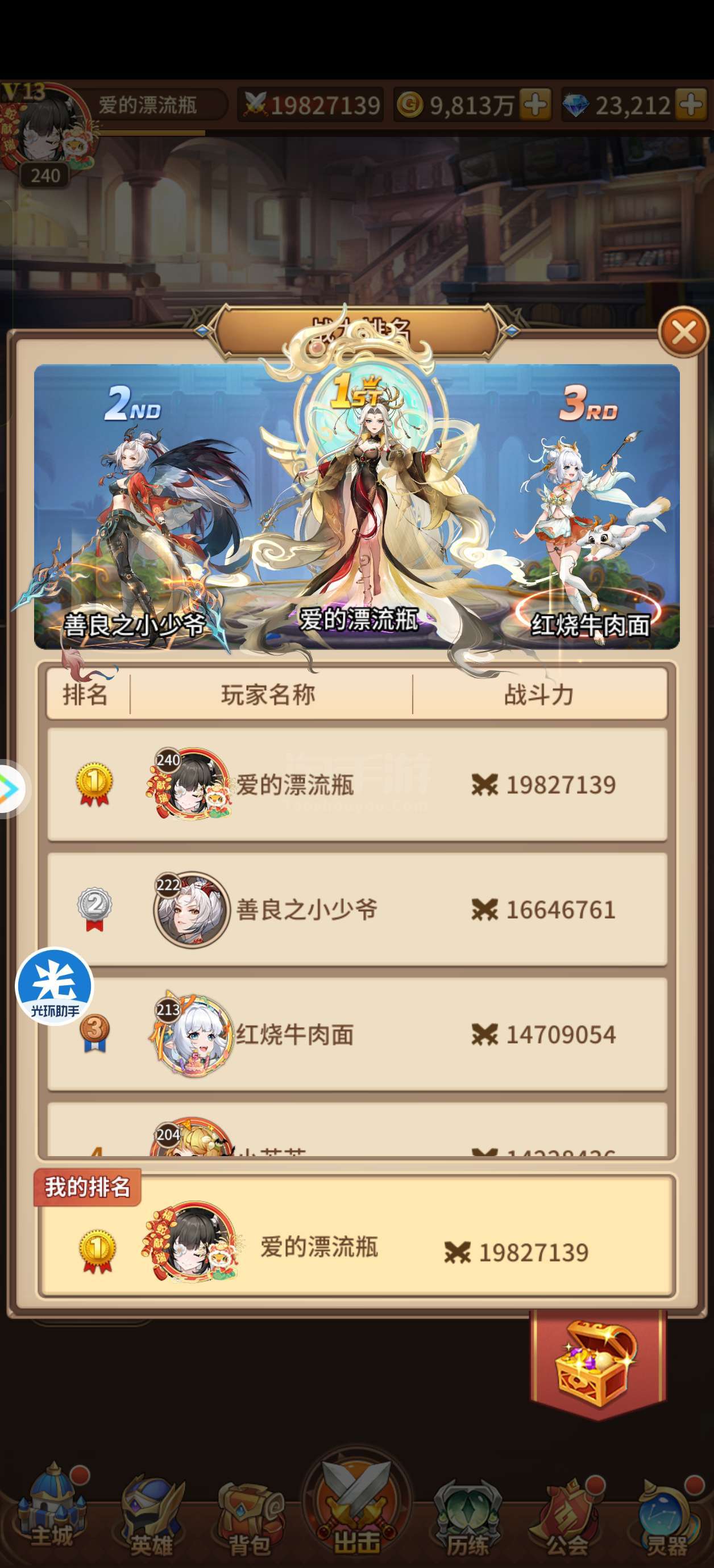714x1568 pixels.
Task: Tap the plus button to add diamonds
Action: point(691,105)
